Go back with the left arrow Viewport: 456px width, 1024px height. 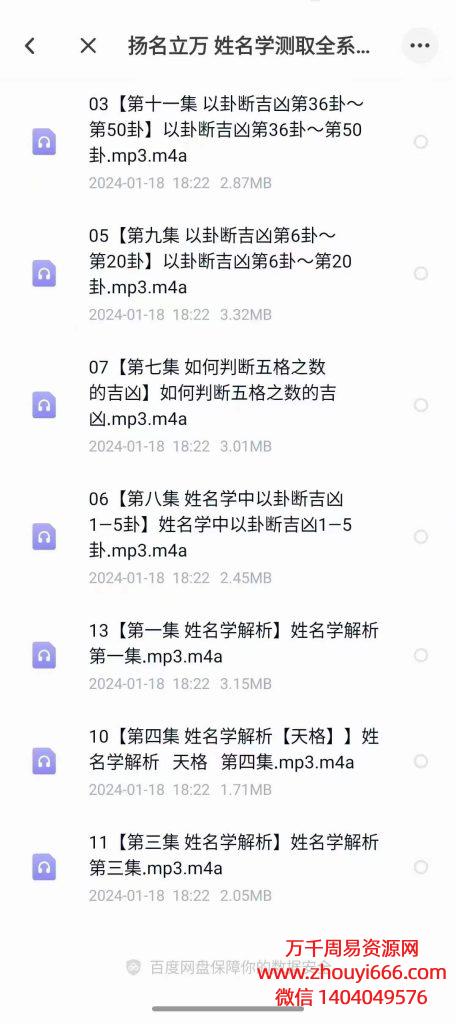[x=29, y=46]
